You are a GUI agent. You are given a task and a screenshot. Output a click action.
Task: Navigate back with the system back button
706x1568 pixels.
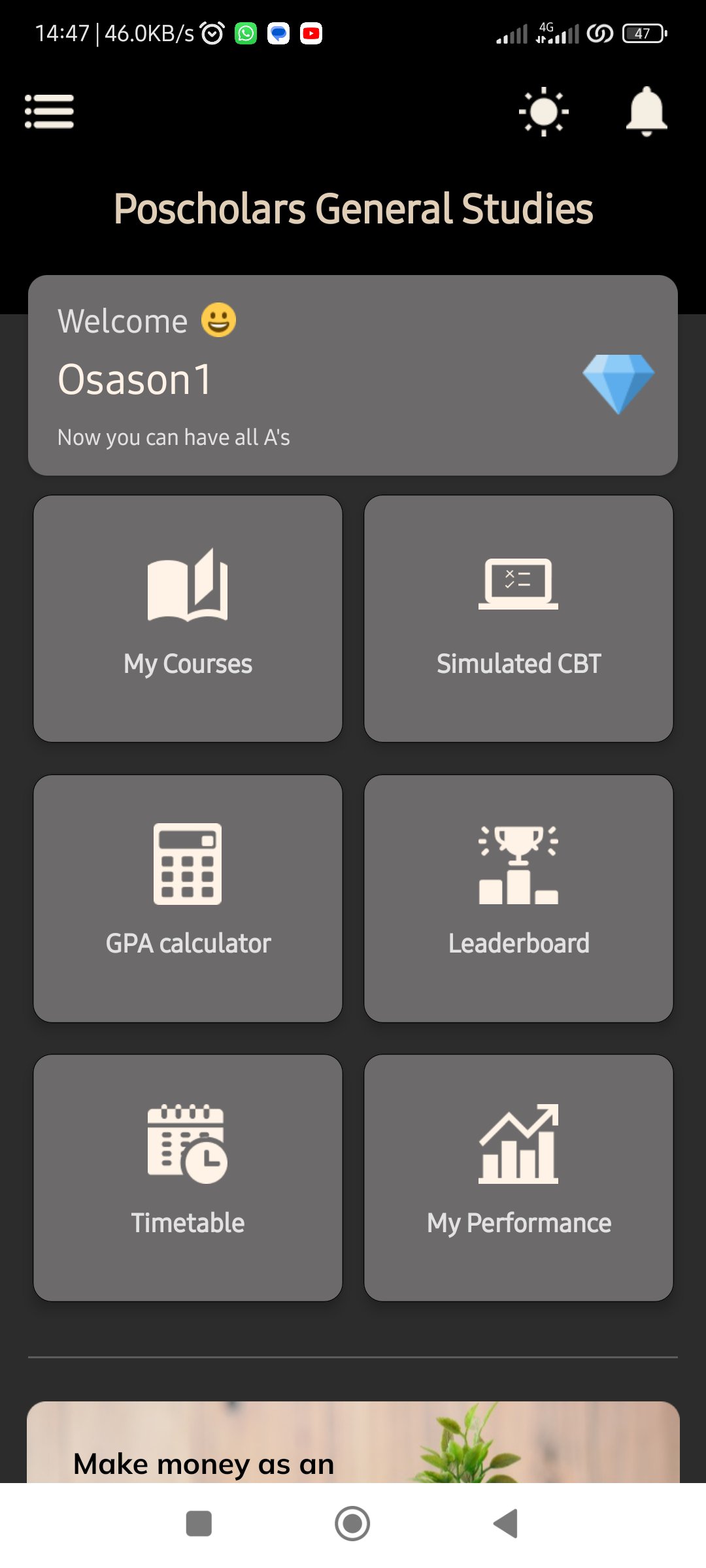coord(505,1524)
